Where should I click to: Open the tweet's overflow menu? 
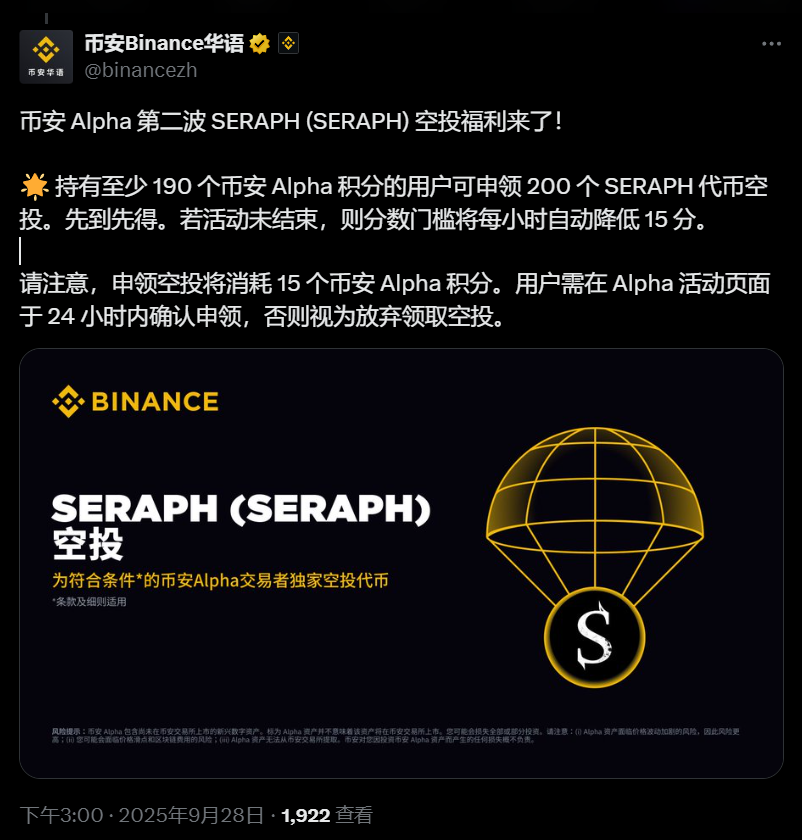(x=771, y=45)
